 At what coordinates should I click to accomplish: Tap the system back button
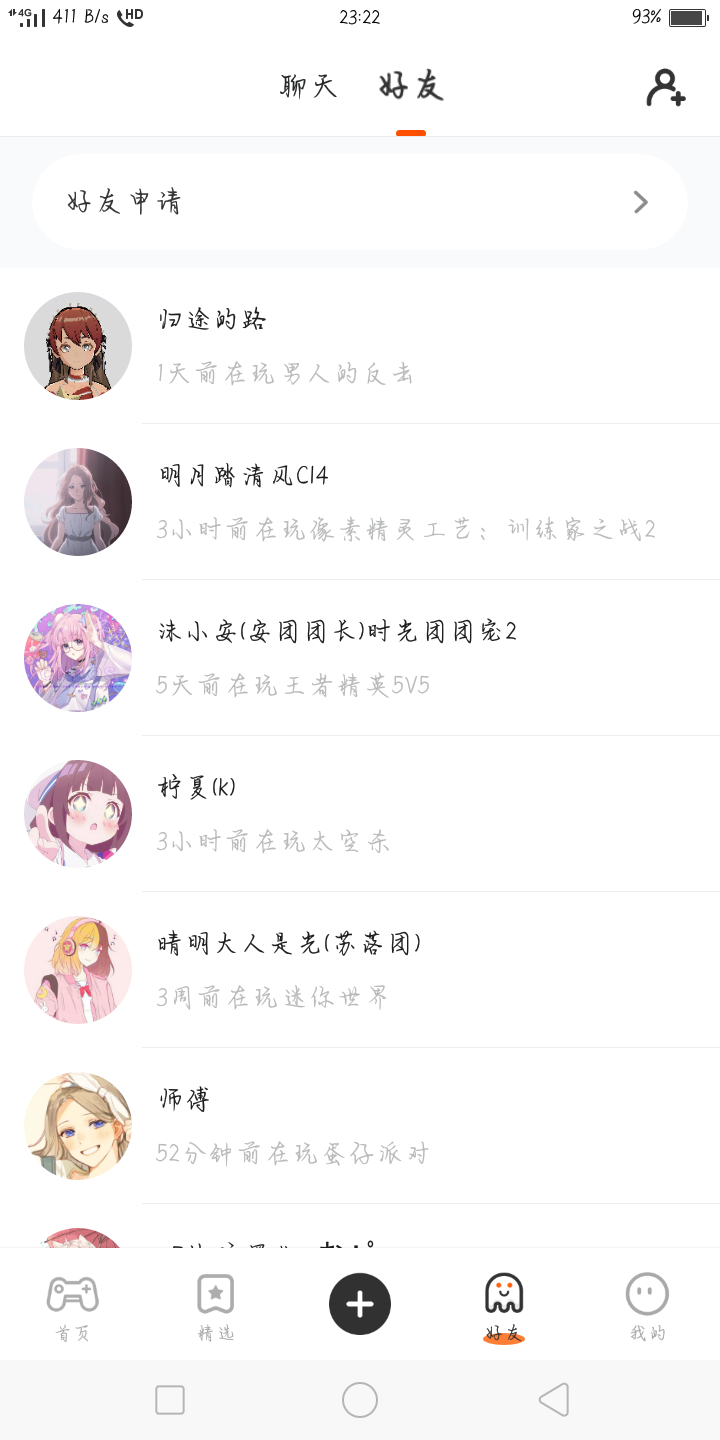point(553,1400)
